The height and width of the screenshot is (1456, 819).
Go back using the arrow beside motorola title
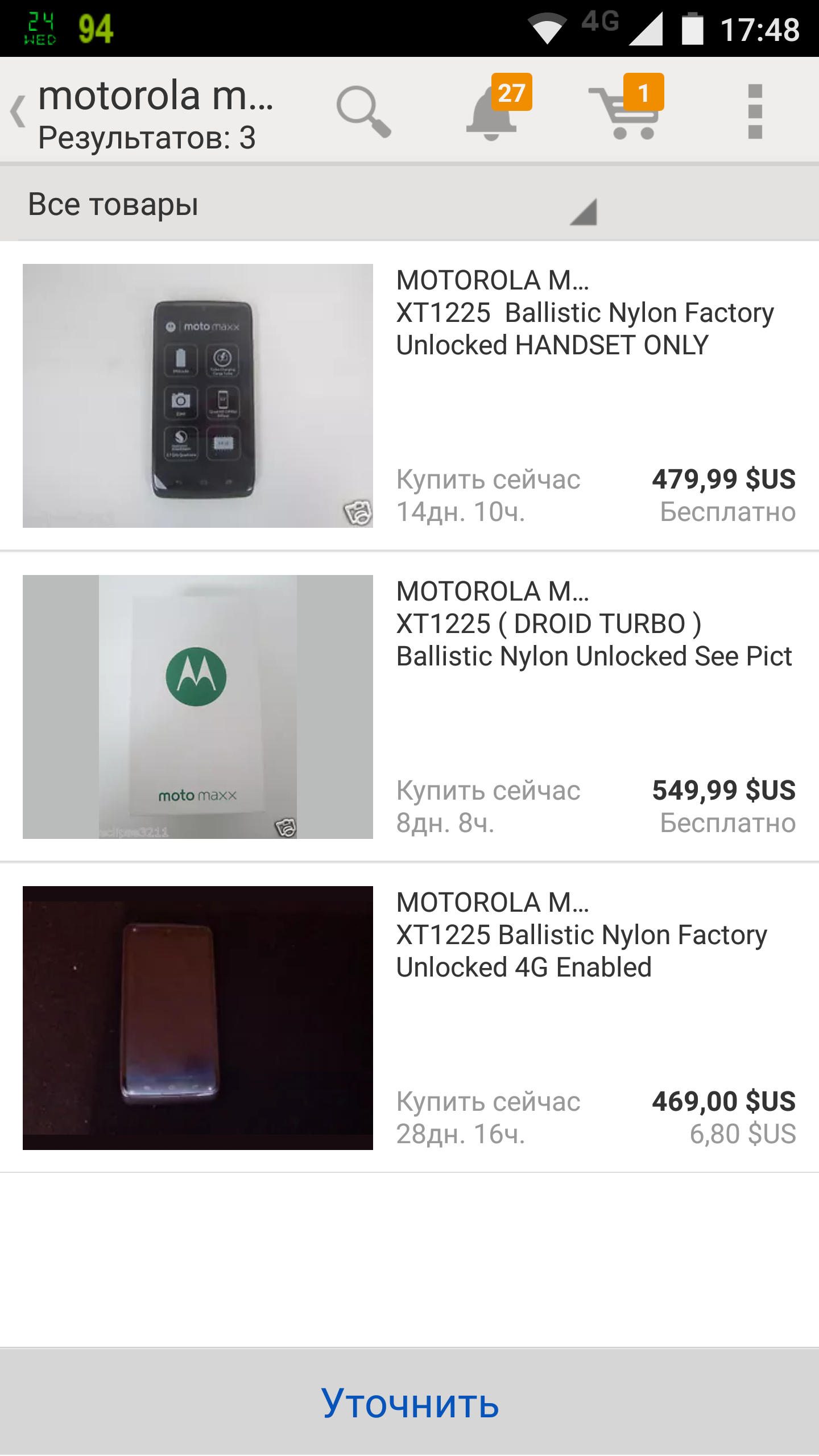point(19,111)
